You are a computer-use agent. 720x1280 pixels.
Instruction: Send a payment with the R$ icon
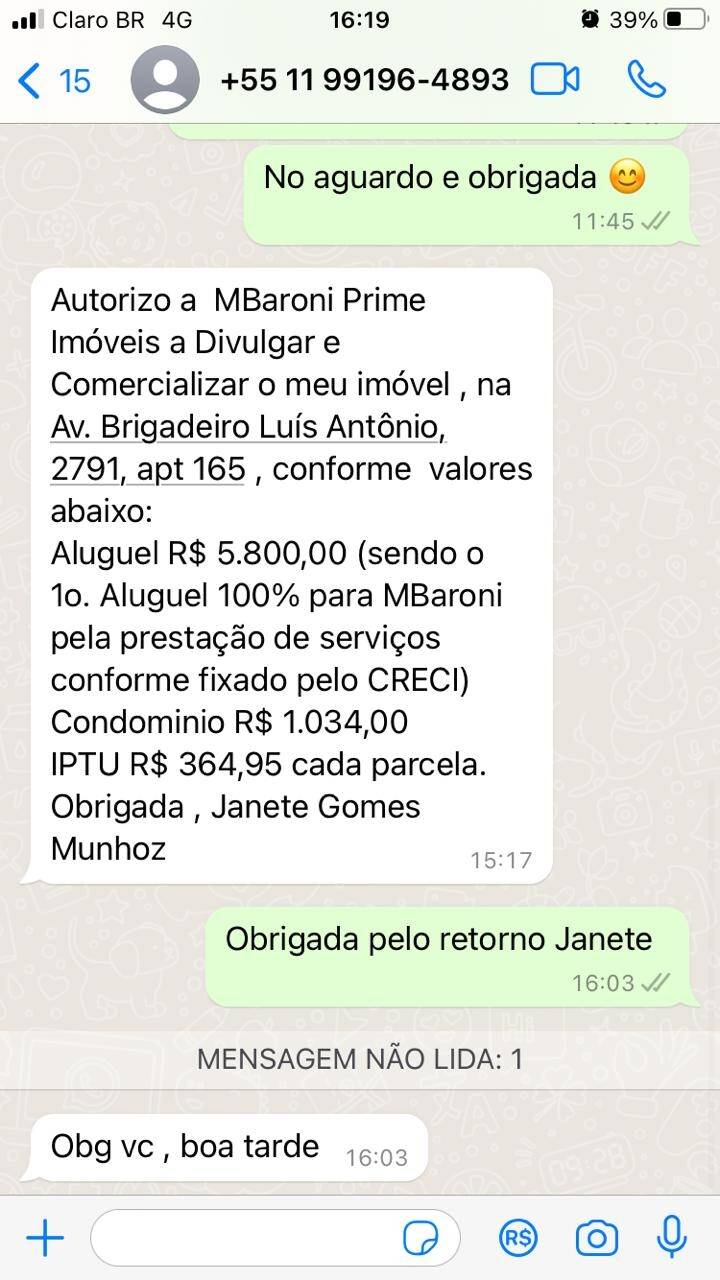(518, 1239)
